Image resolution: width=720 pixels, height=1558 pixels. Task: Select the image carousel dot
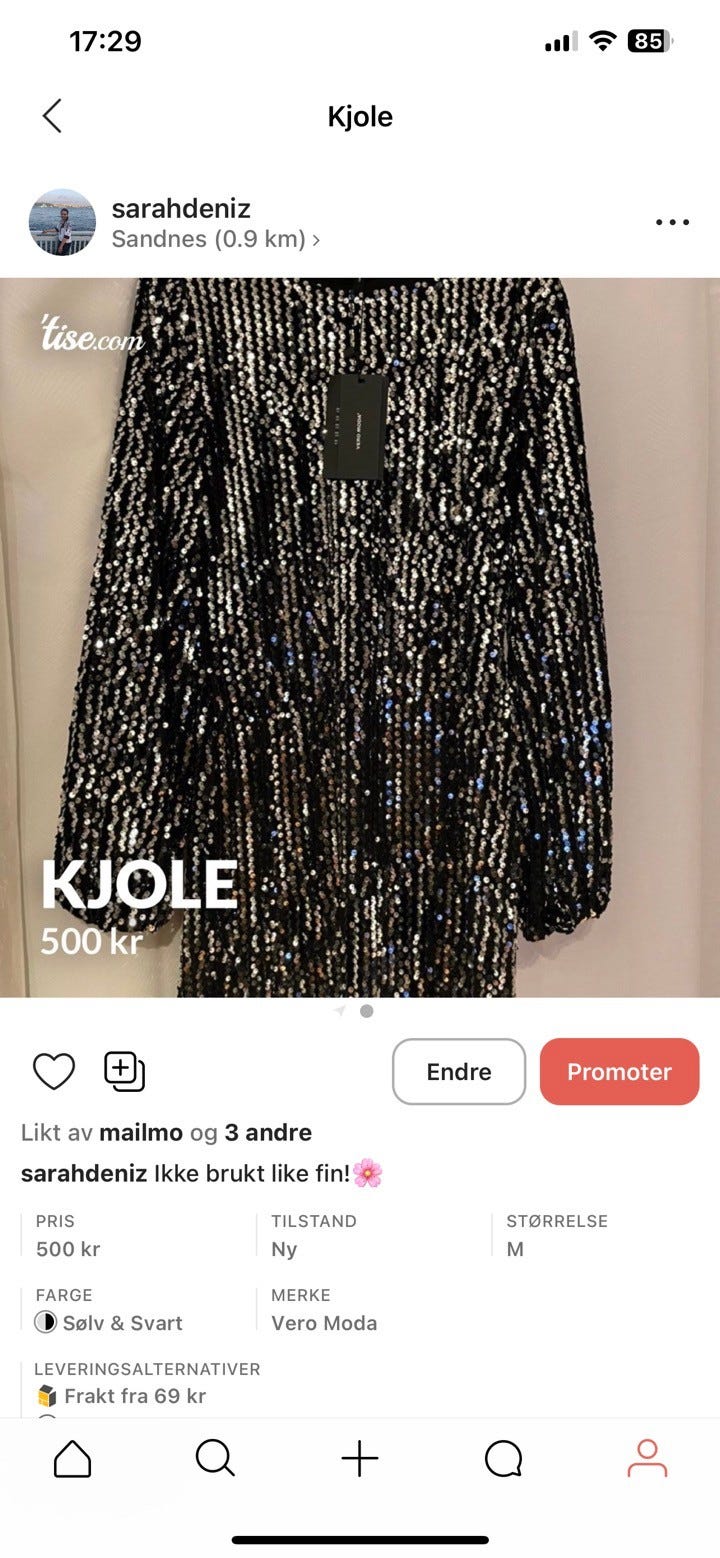click(x=366, y=1011)
